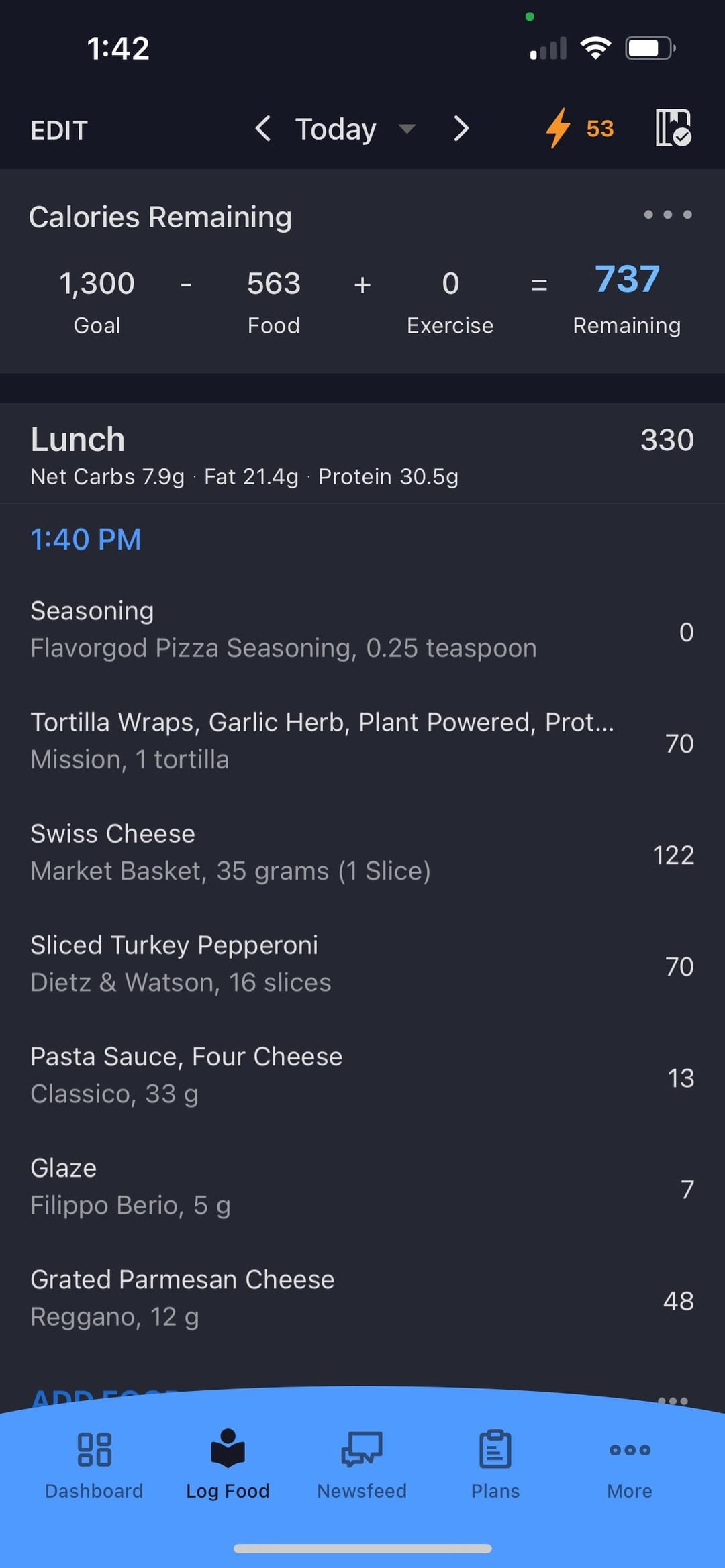725x1568 pixels.
Task: Open the More tab
Action: (x=630, y=1465)
